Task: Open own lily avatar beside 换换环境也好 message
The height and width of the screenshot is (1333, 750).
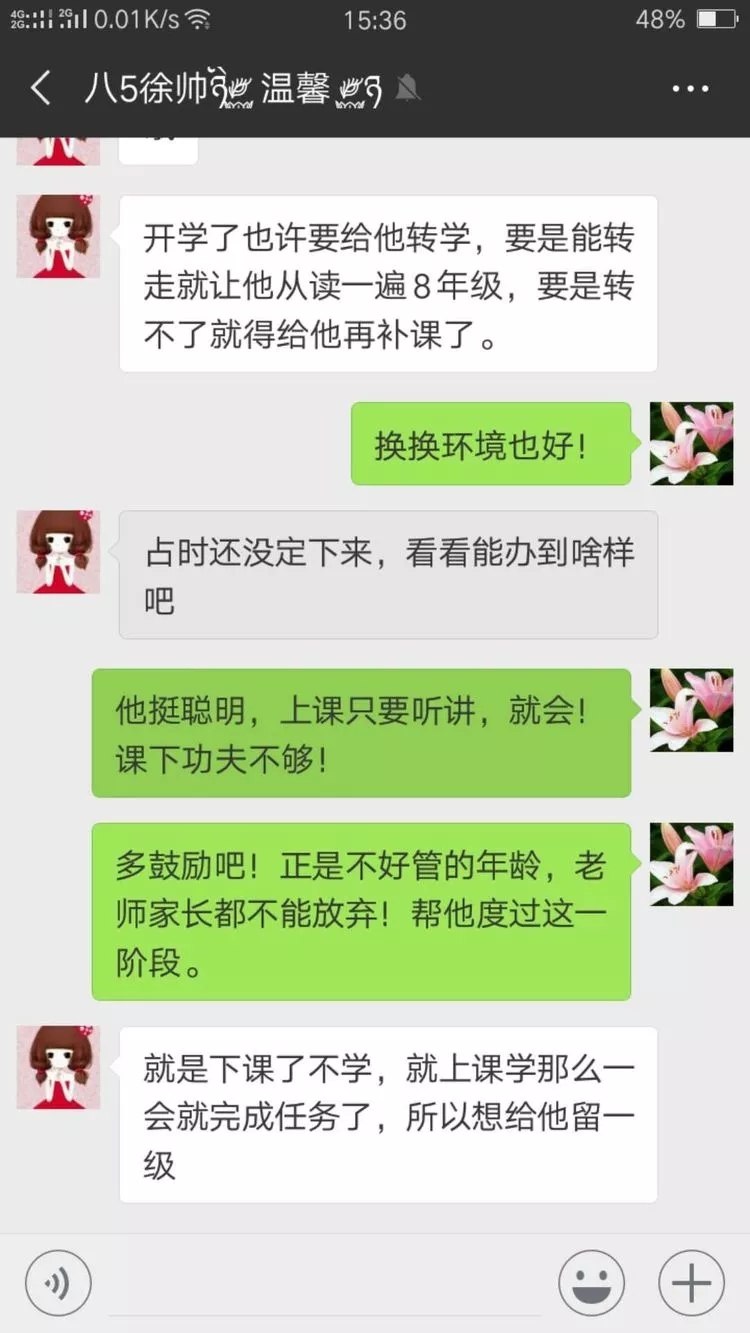Action: (691, 443)
